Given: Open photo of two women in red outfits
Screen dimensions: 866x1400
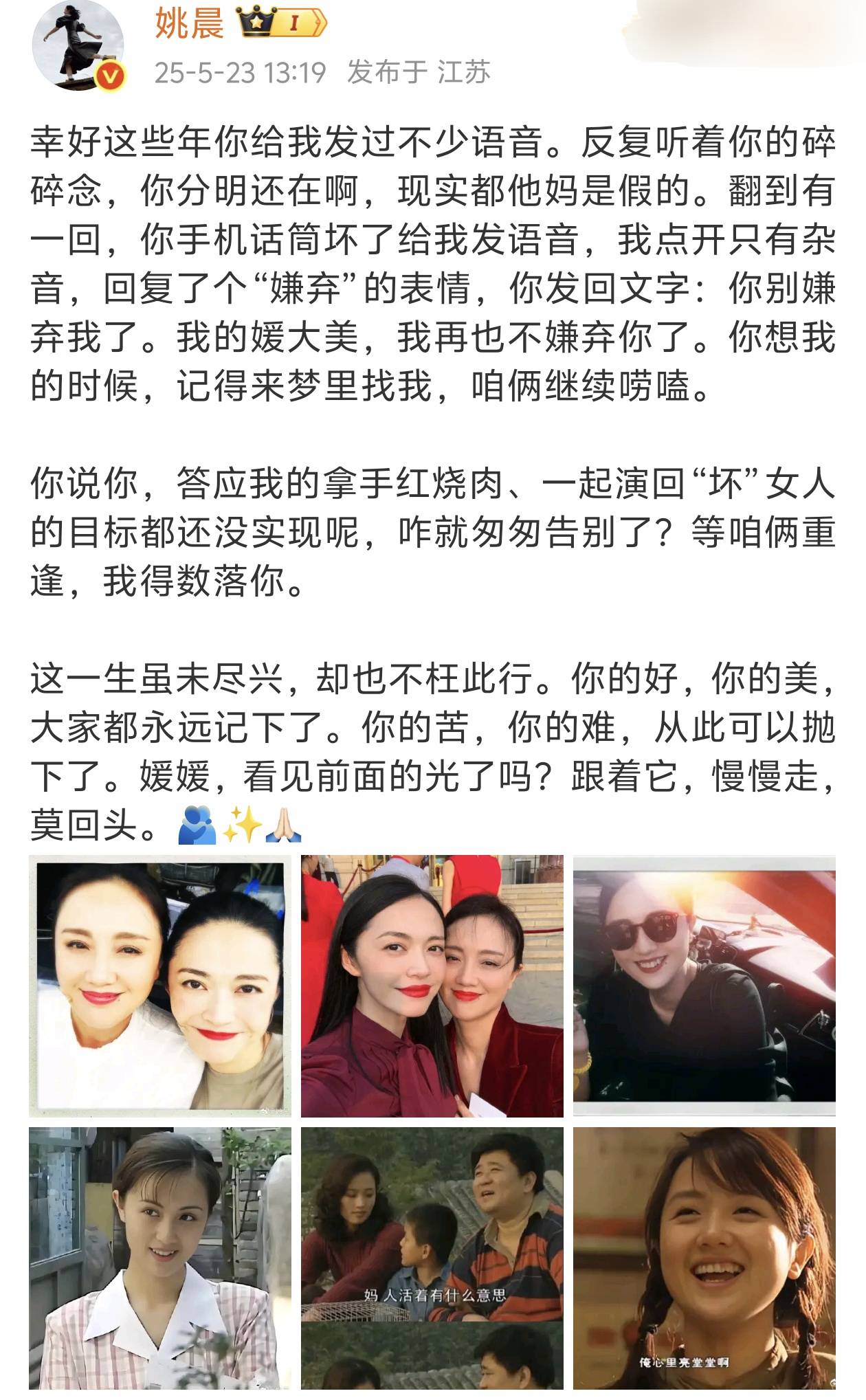Looking at the screenshot, I should pos(432,986).
